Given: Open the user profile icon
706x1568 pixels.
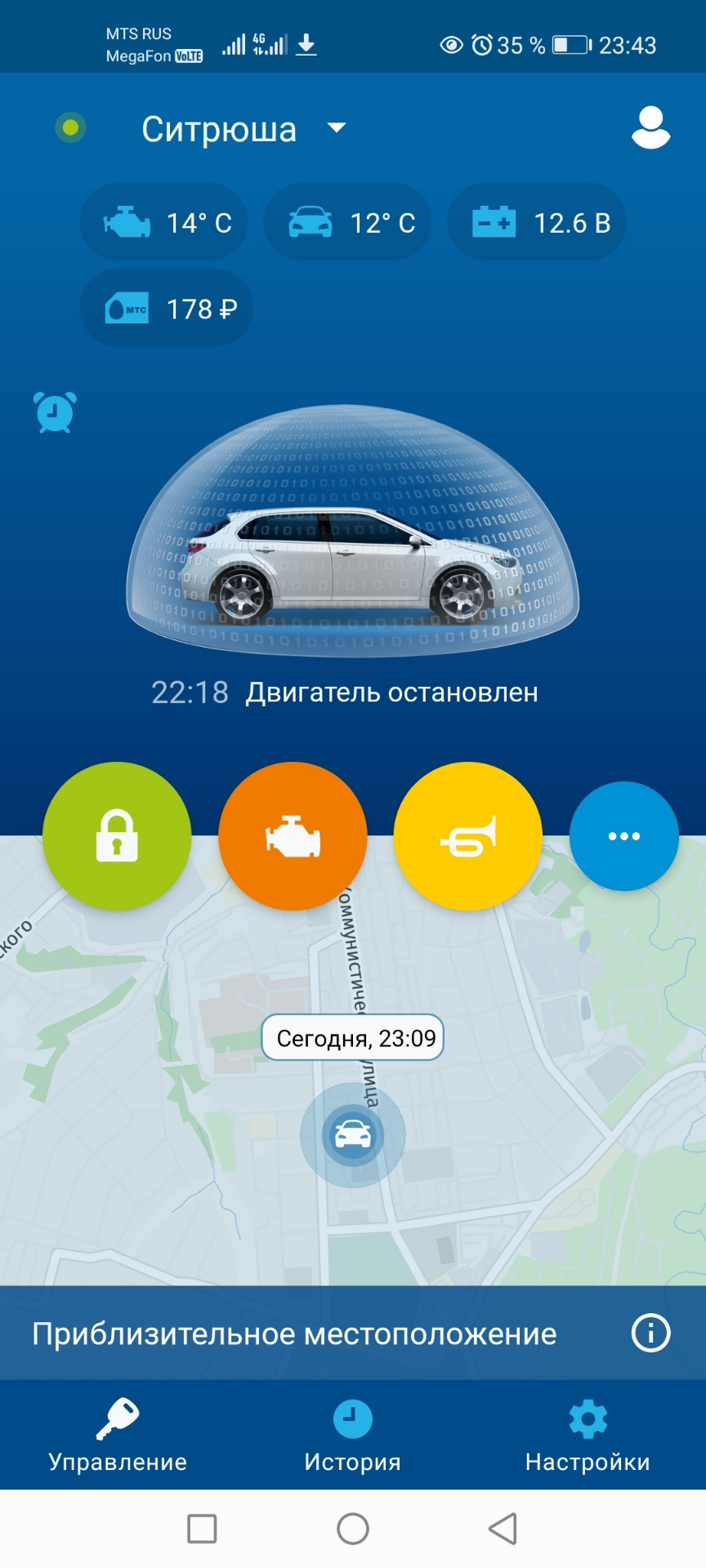Looking at the screenshot, I should [650, 128].
